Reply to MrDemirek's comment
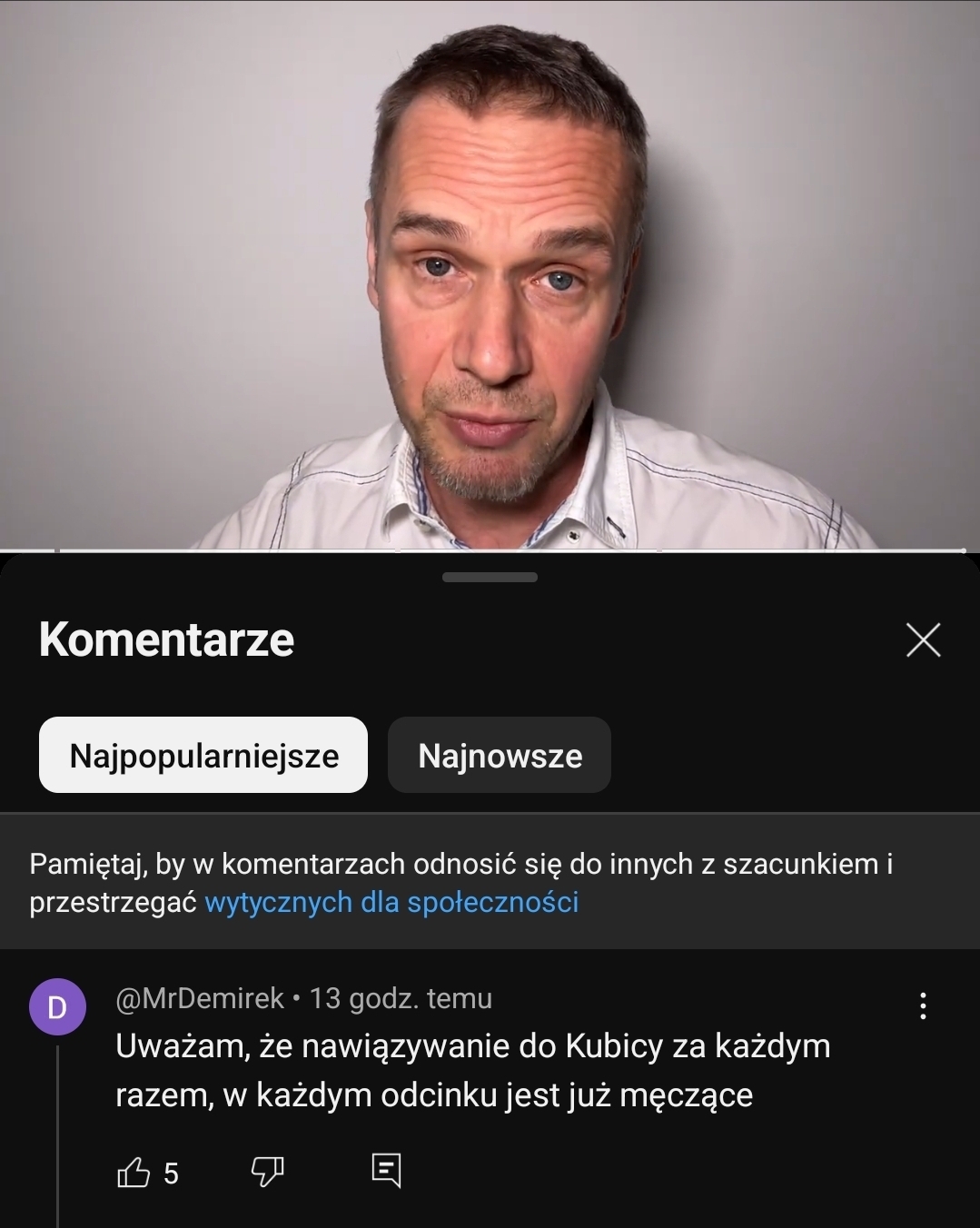This screenshot has height=1228, width=980. click(386, 1171)
